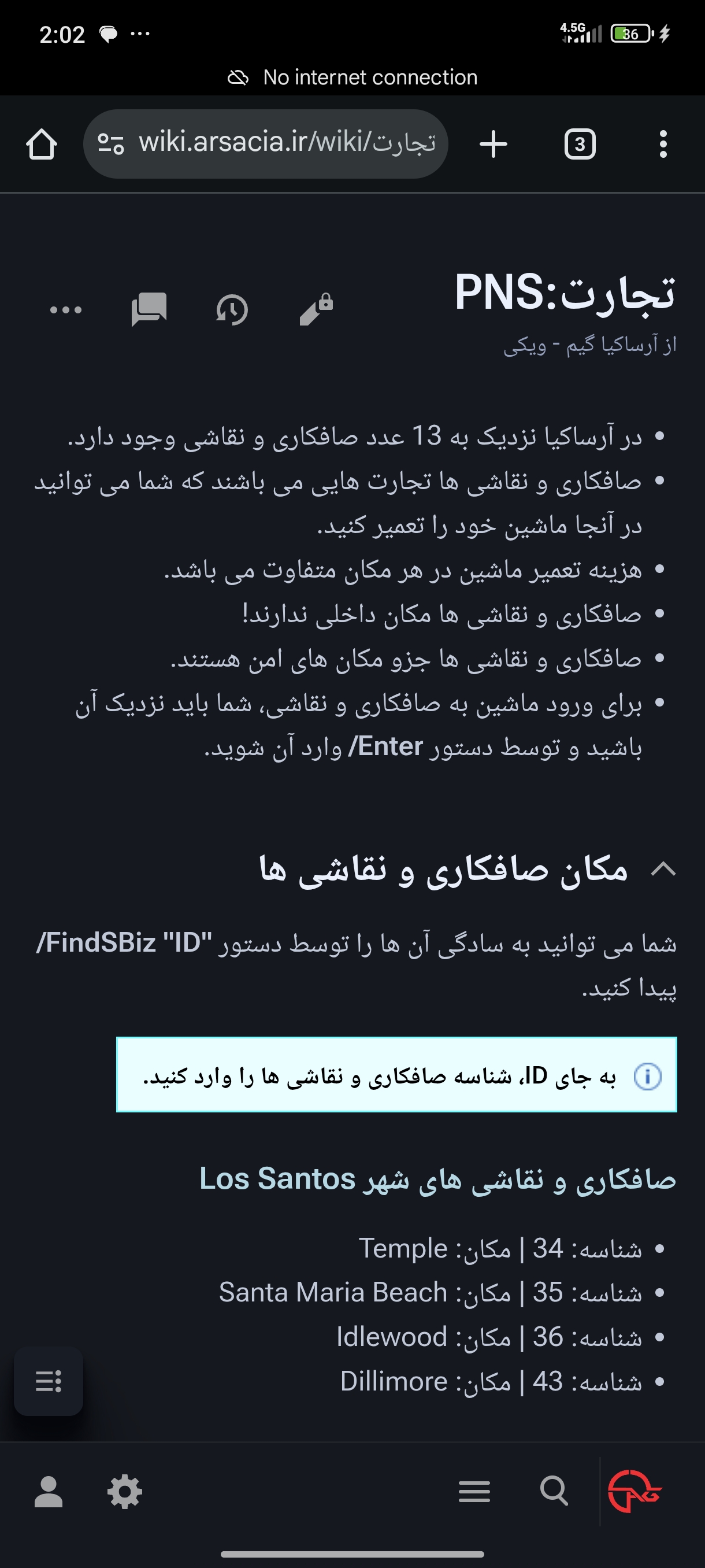The height and width of the screenshot is (1568, 705).
Task: Open the wiki navigation menu
Action: (474, 1492)
